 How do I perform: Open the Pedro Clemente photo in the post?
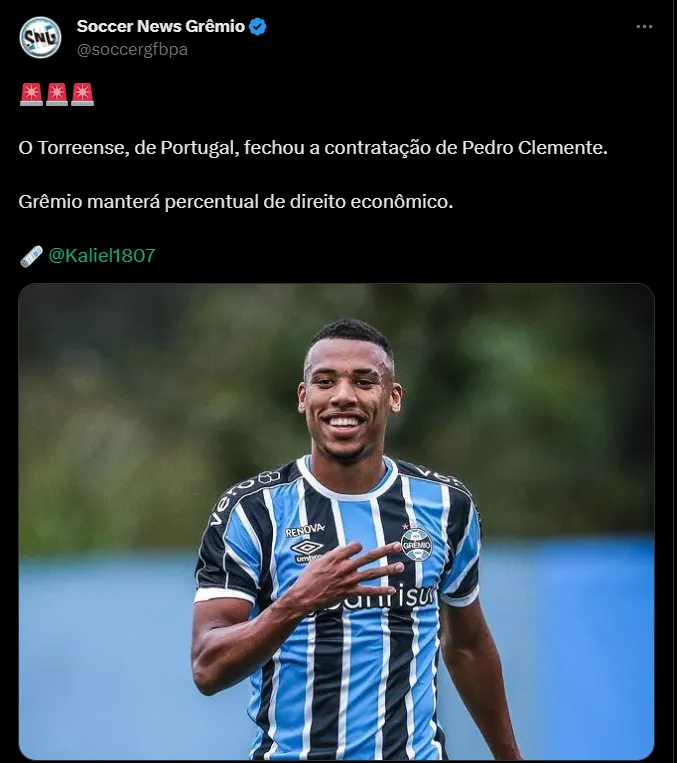336,521
